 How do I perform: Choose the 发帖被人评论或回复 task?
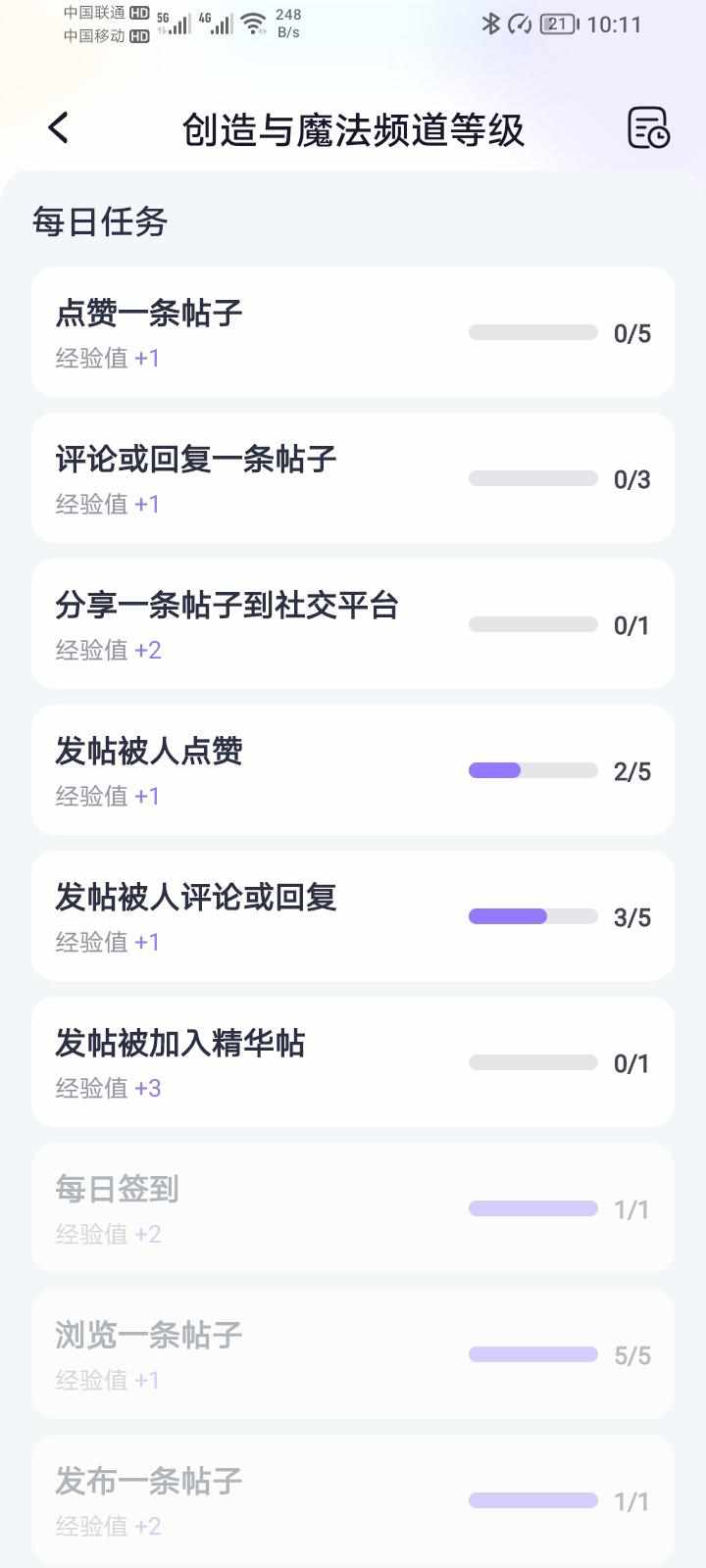[x=353, y=916]
